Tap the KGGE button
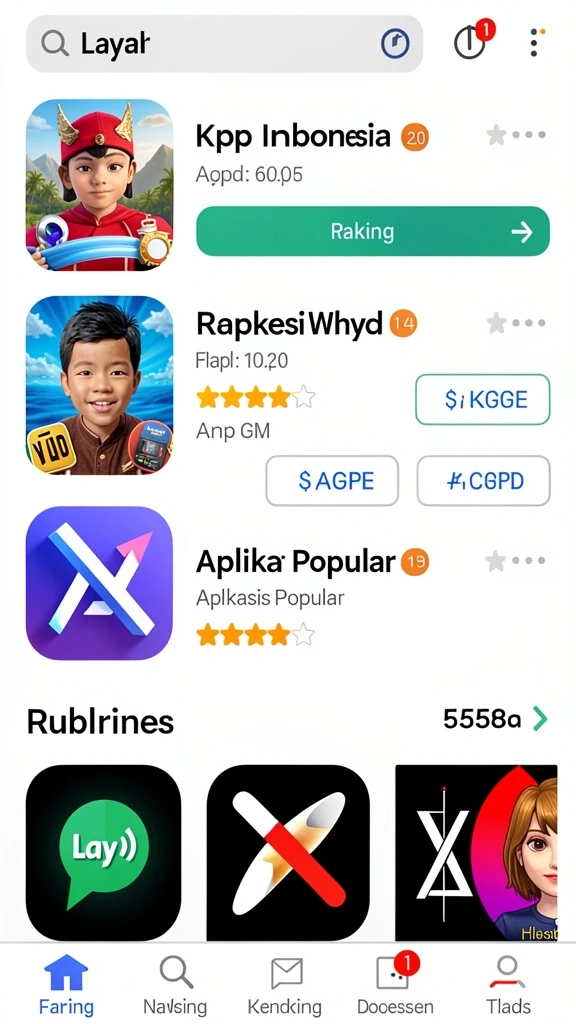Viewport: 576px width, 1024px height. [483, 399]
